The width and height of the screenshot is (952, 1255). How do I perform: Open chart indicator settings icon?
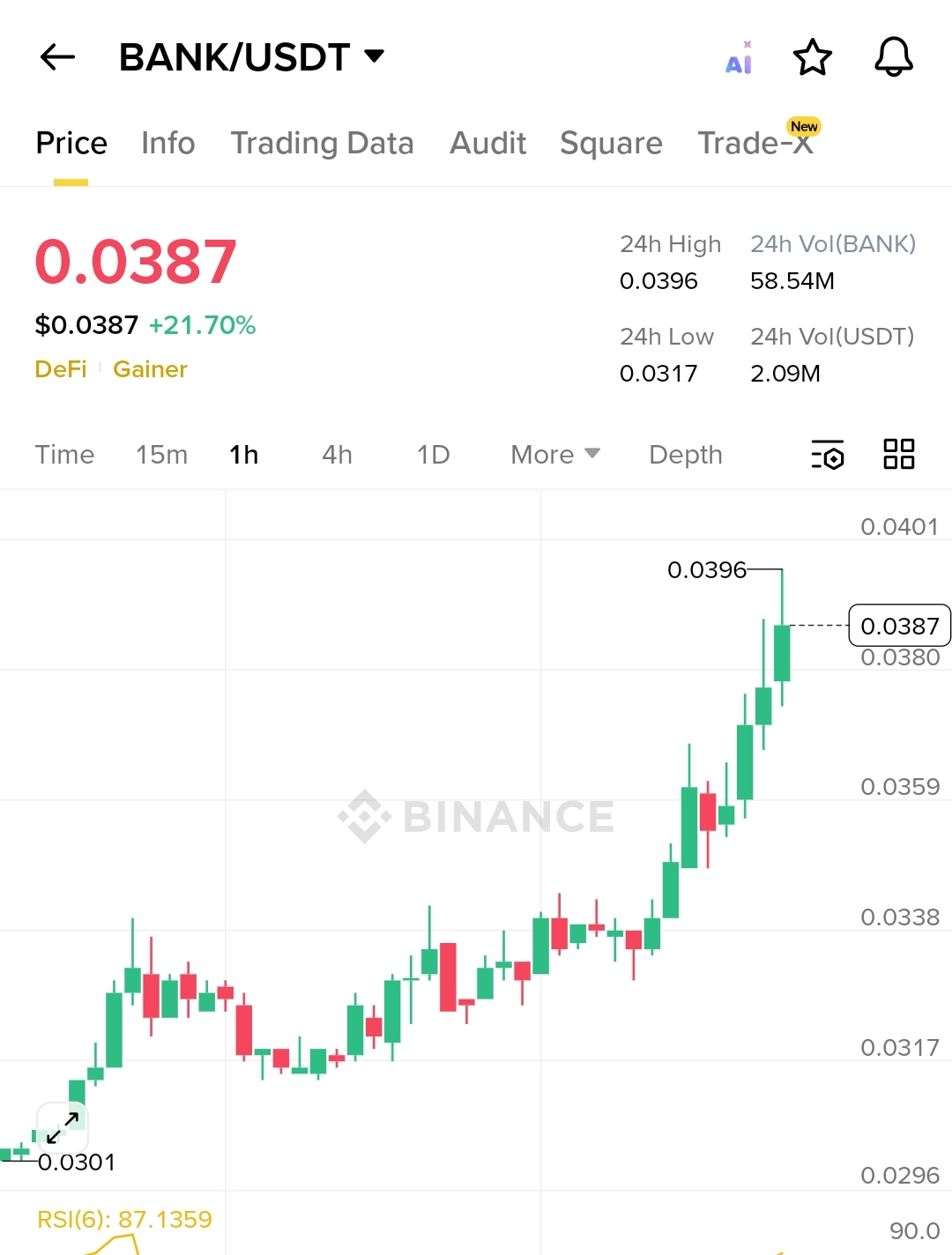tap(827, 455)
